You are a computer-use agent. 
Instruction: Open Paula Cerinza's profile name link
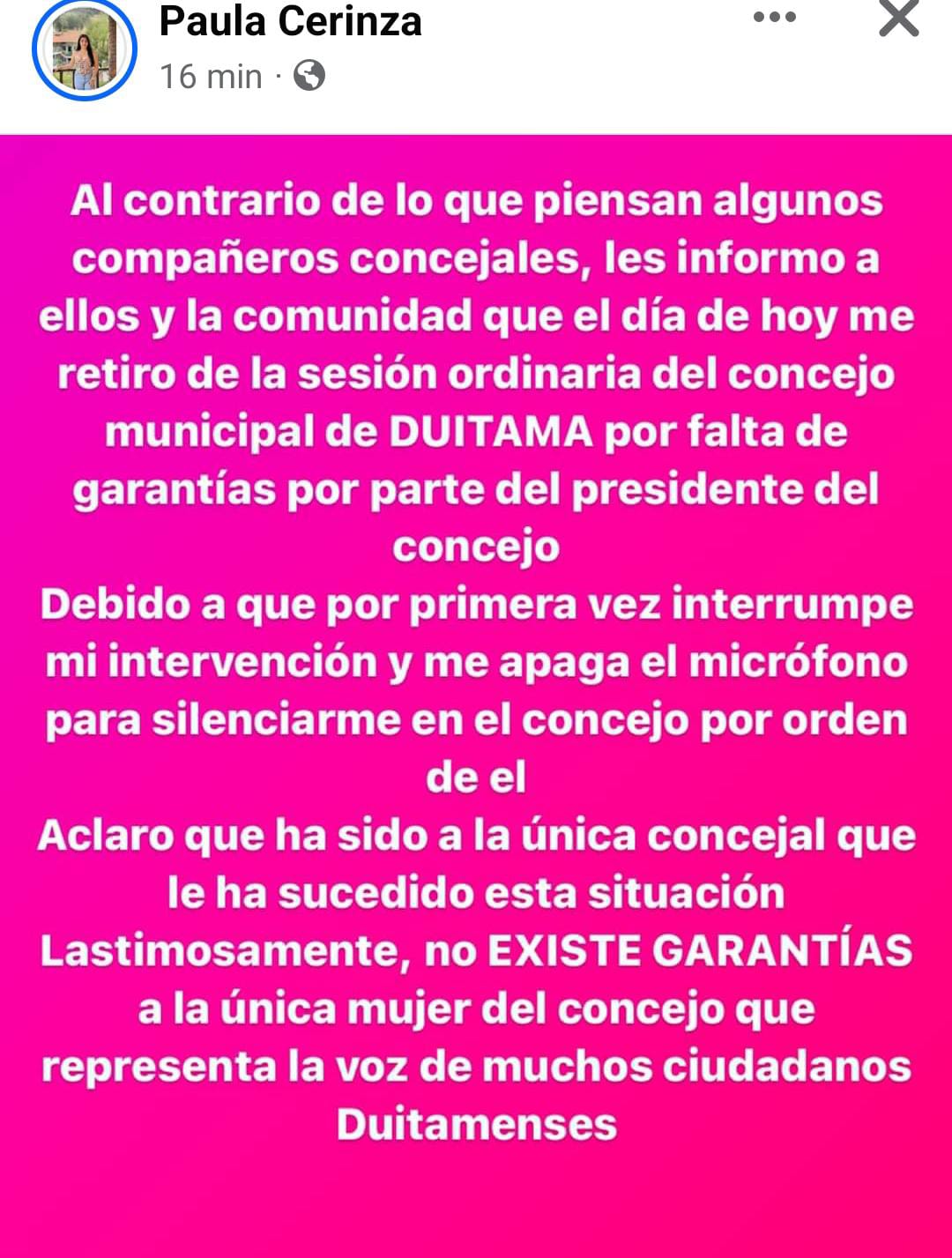pyautogui.click(x=290, y=21)
